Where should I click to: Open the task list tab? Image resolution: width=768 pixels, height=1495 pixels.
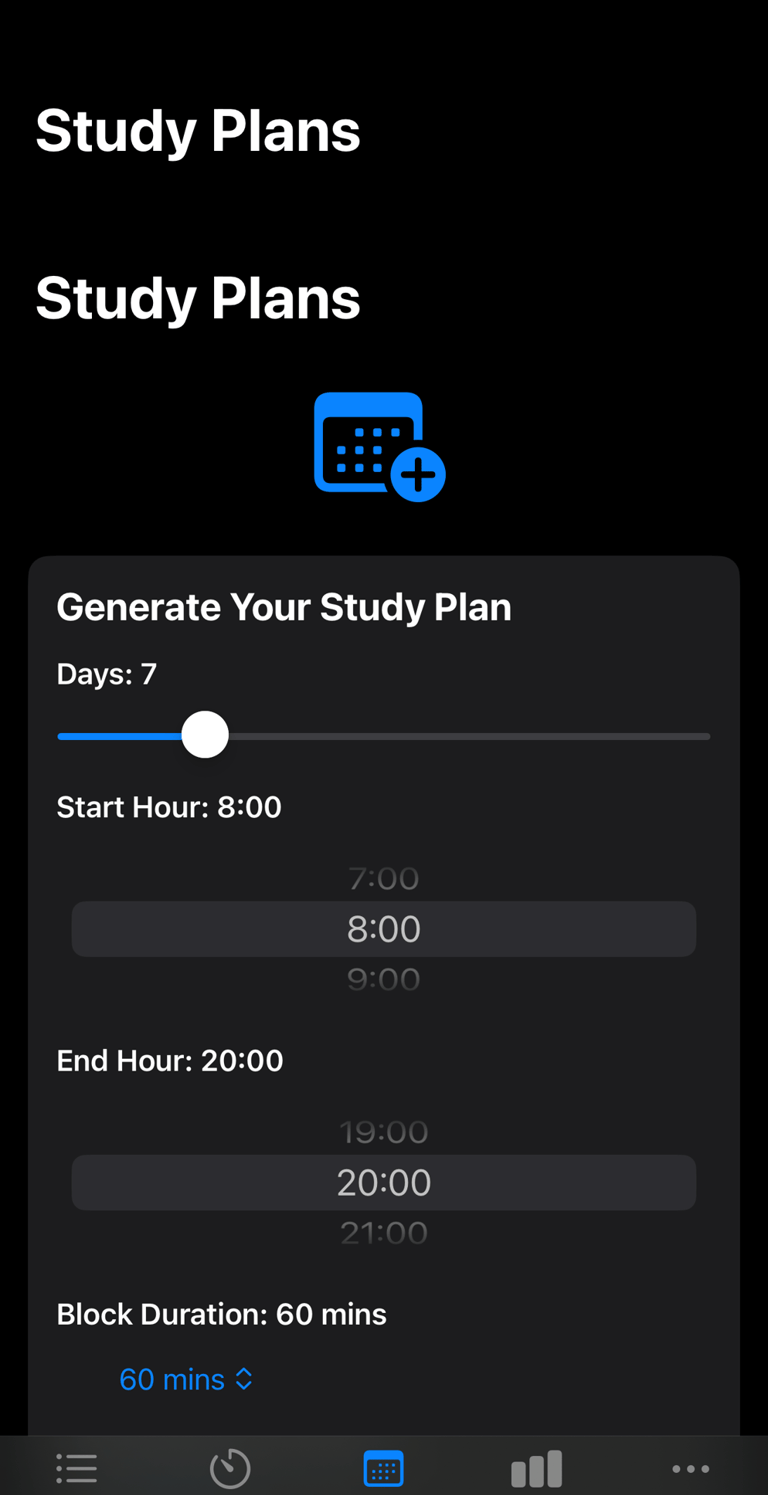pyautogui.click(x=77, y=1468)
